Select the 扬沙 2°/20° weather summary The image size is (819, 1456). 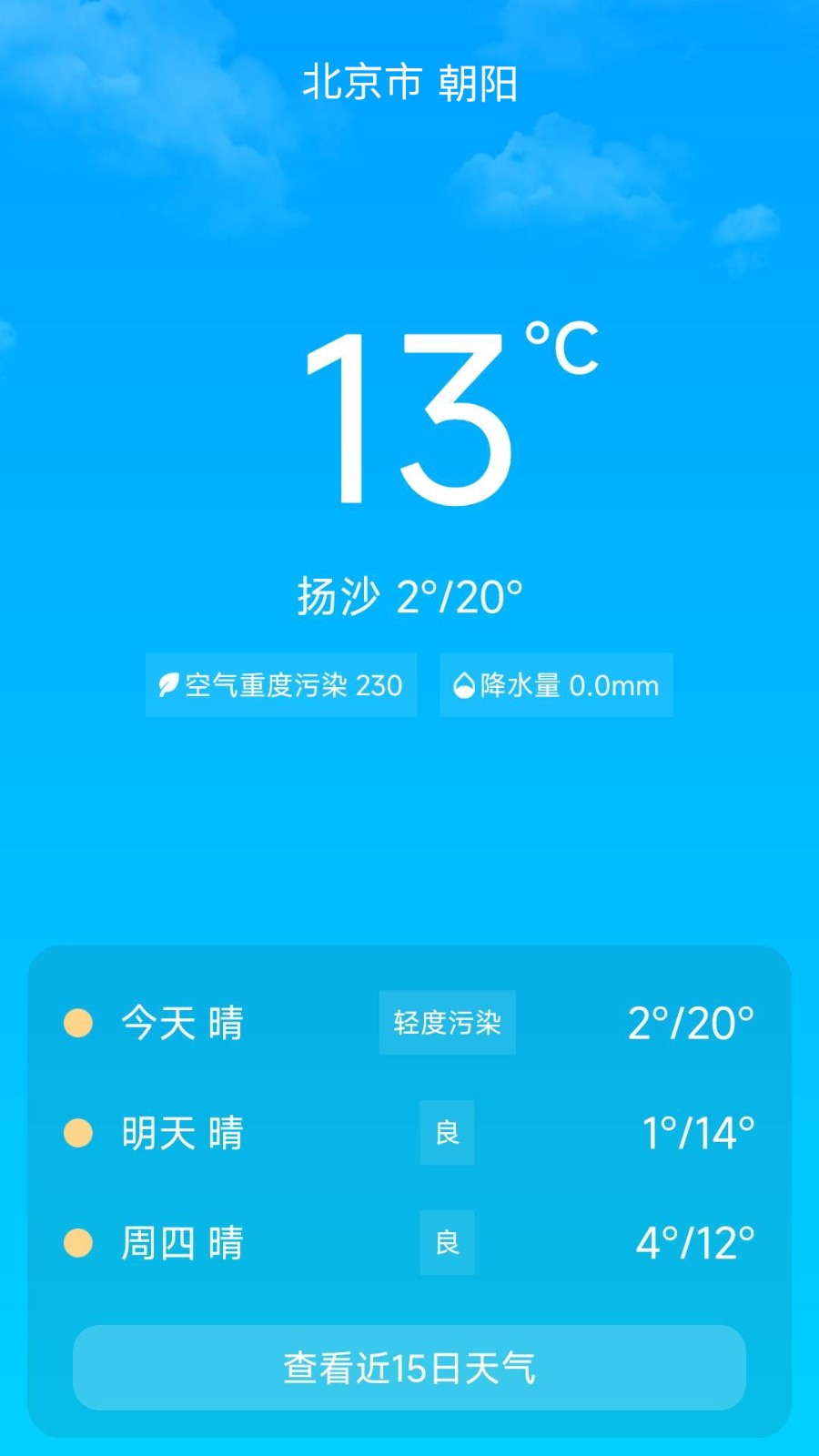pos(409,593)
